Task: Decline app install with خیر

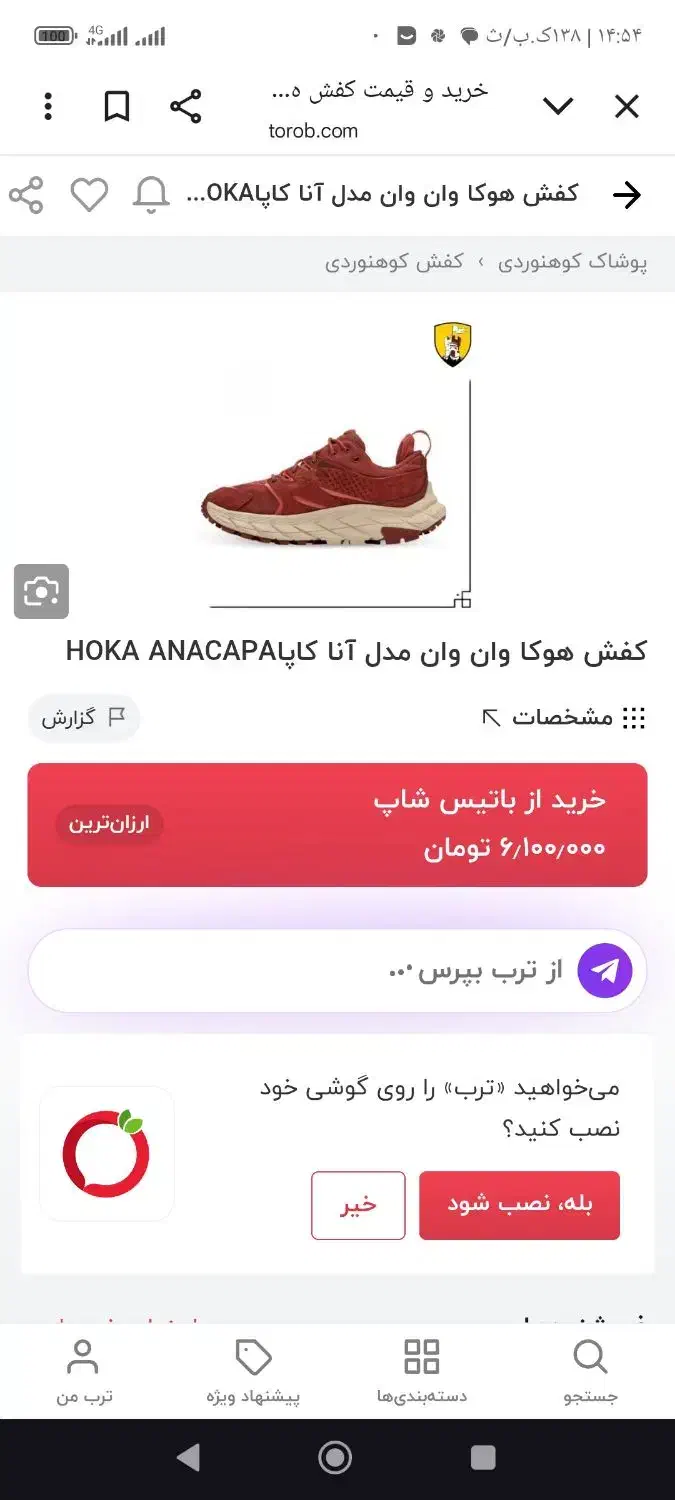Action: coord(358,1205)
